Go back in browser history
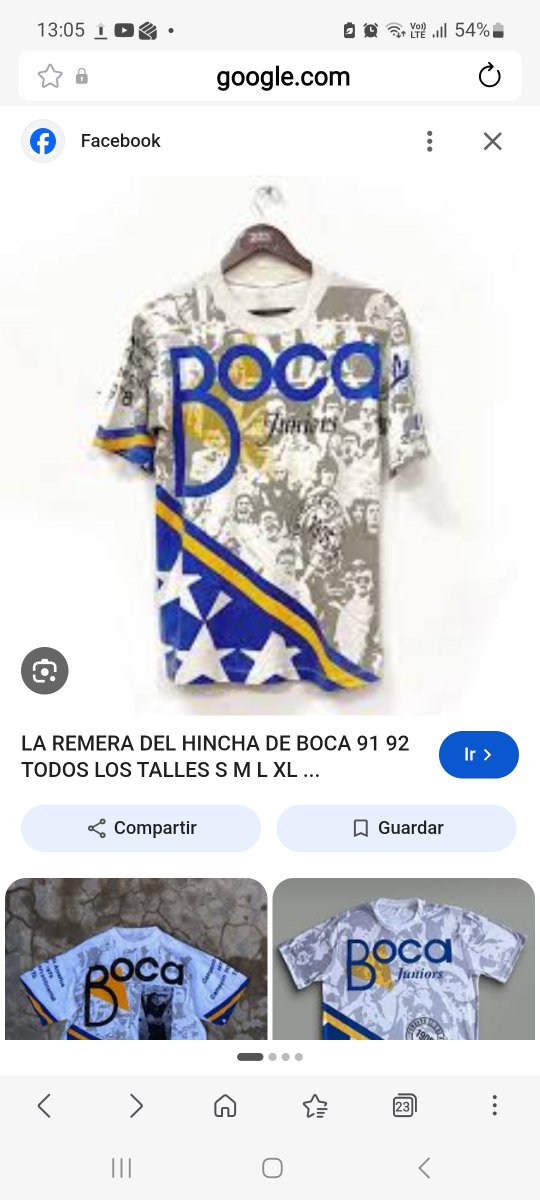Viewport: 540px width, 1200px height. tap(44, 1105)
